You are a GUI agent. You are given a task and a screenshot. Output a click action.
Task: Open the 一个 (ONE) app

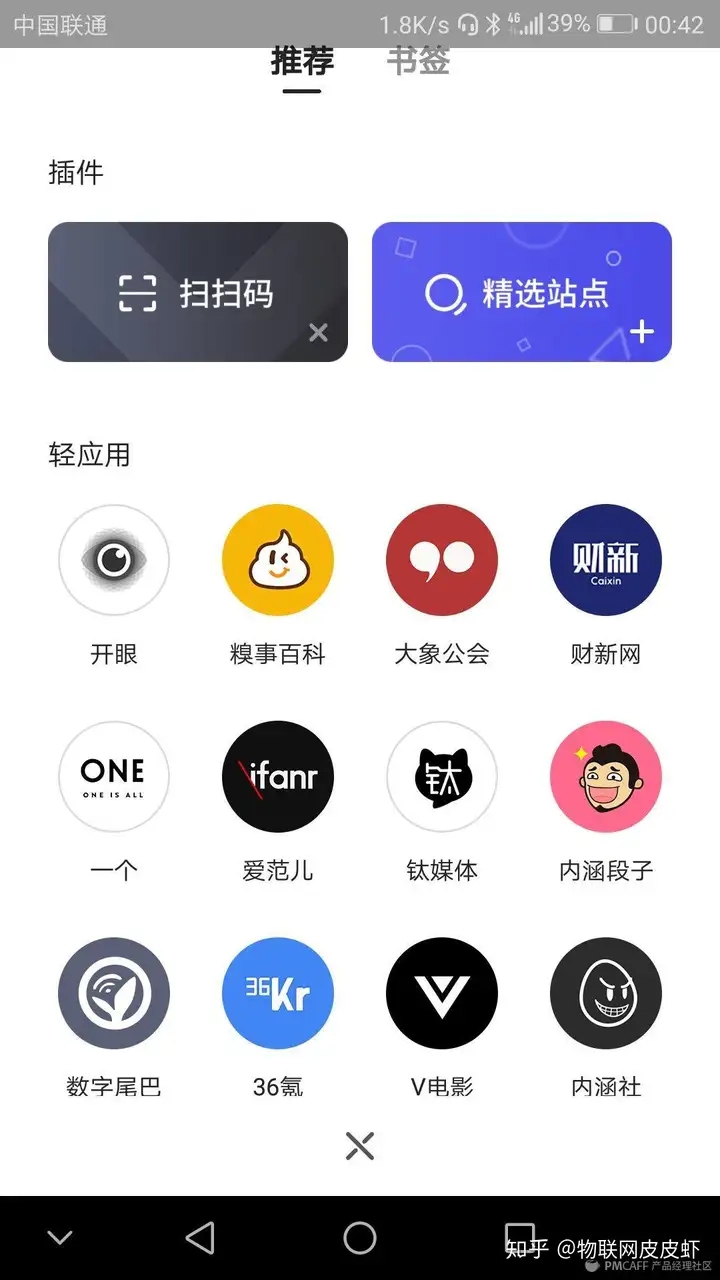[x=114, y=777]
